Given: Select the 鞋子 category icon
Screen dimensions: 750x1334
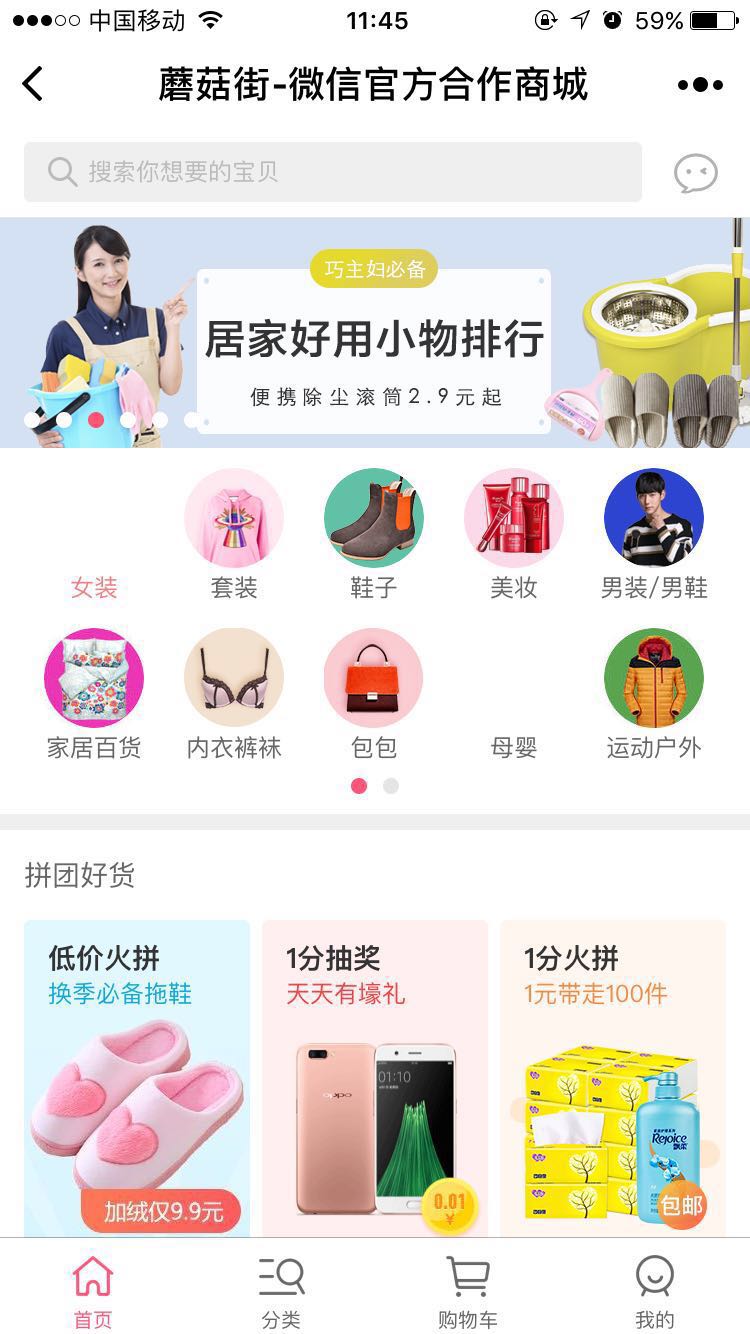Looking at the screenshot, I should pyautogui.click(x=373, y=519).
